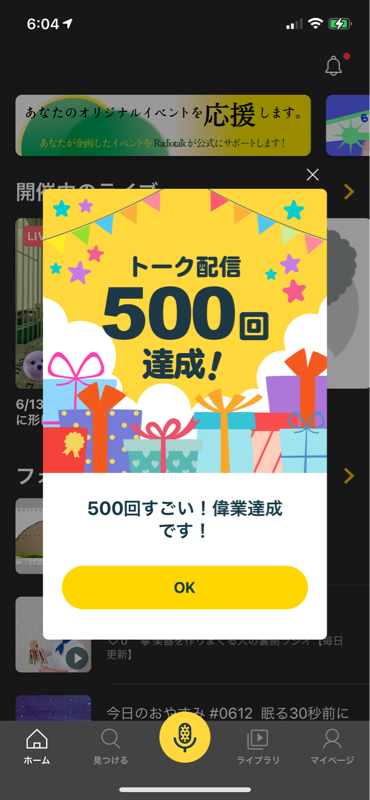This screenshot has width=370, height=800.
Task: Start recording with the microphone button
Action: [x=185, y=737]
